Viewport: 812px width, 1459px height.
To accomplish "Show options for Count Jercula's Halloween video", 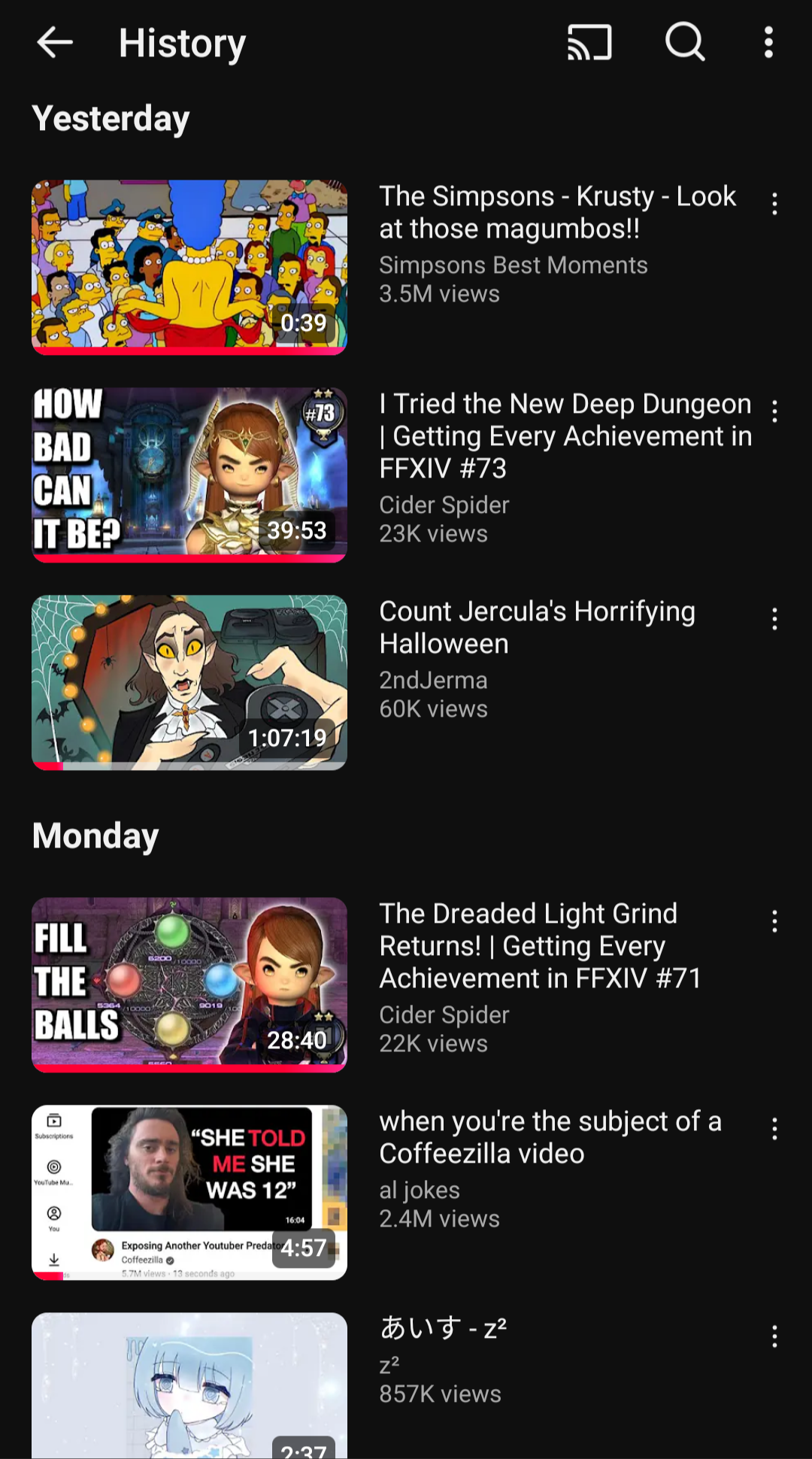I will coord(774,619).
